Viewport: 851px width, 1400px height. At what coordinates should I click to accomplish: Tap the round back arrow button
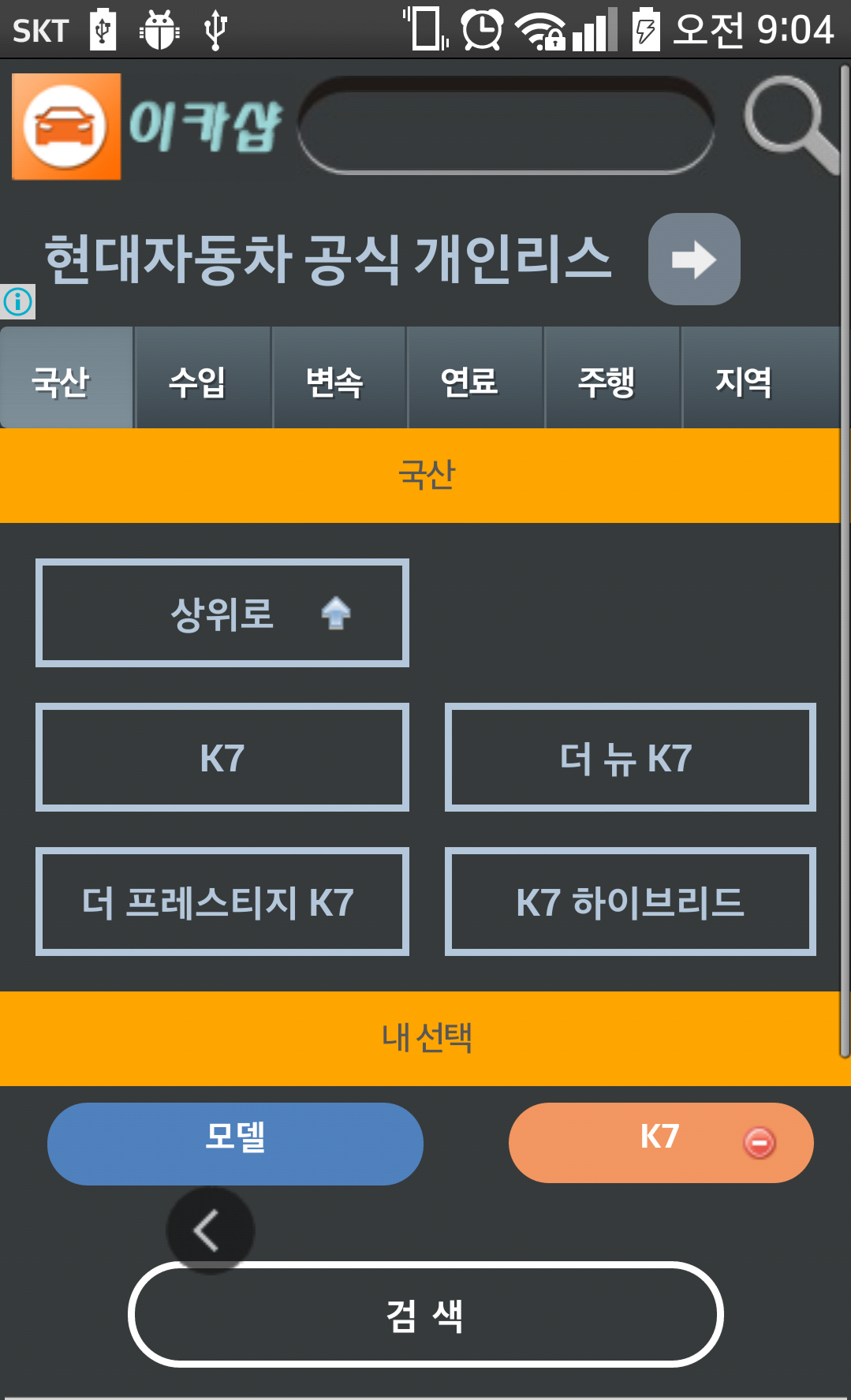(210, 1230)
